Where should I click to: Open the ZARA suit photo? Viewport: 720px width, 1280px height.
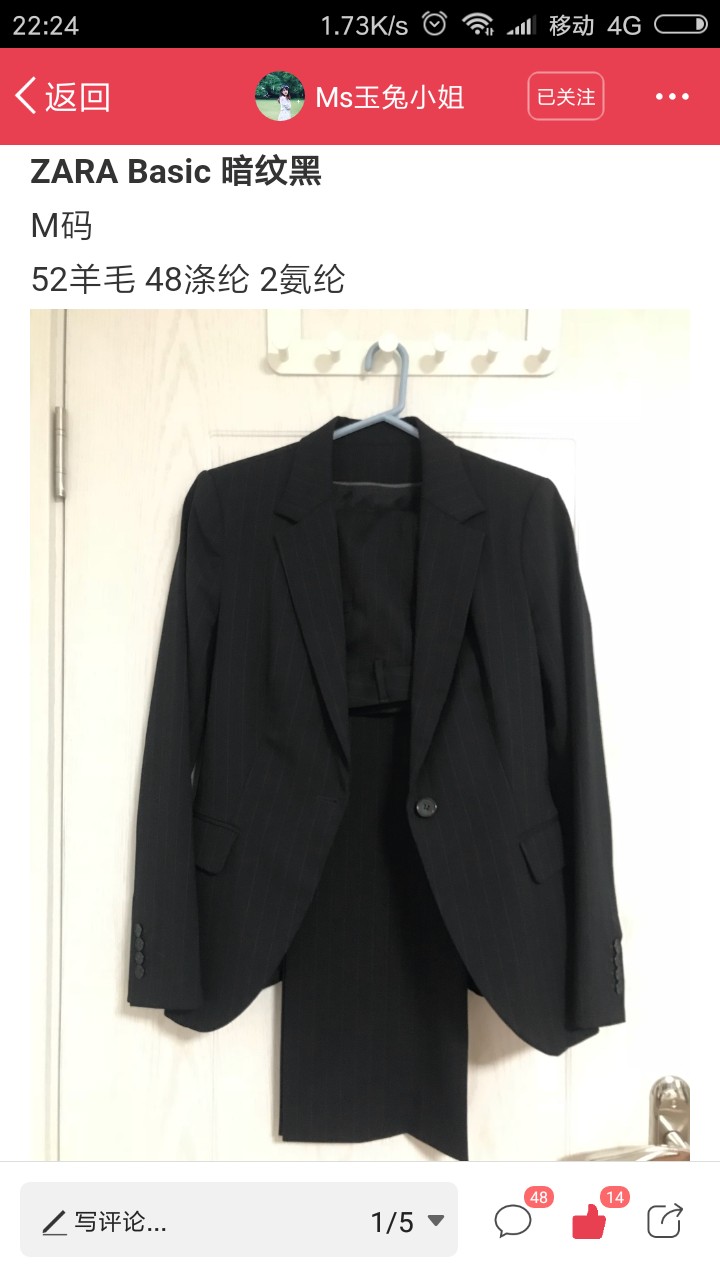coord(360,735)
